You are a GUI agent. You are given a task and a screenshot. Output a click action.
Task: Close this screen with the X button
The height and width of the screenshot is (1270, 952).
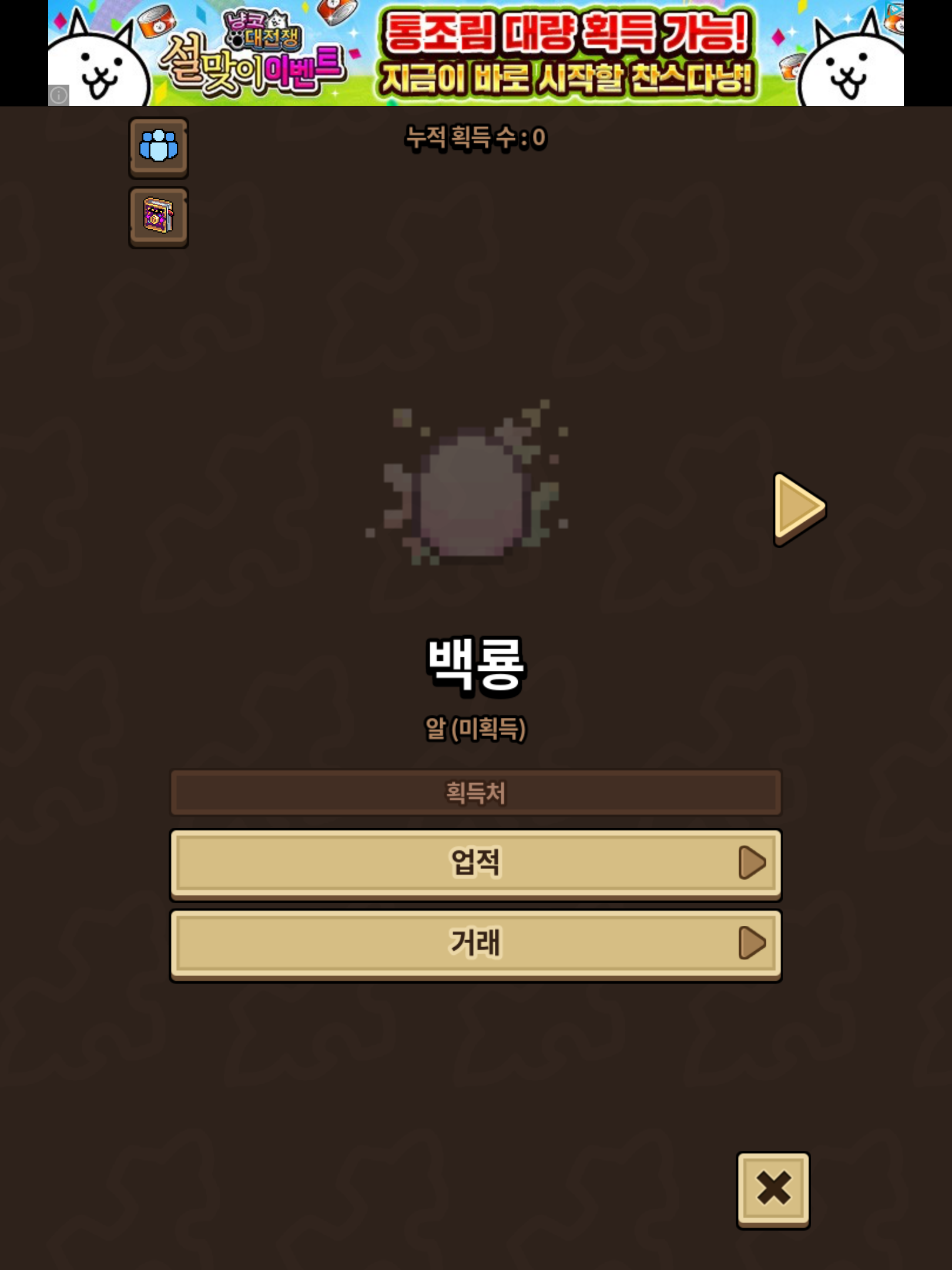click(x=773, y=1189)
